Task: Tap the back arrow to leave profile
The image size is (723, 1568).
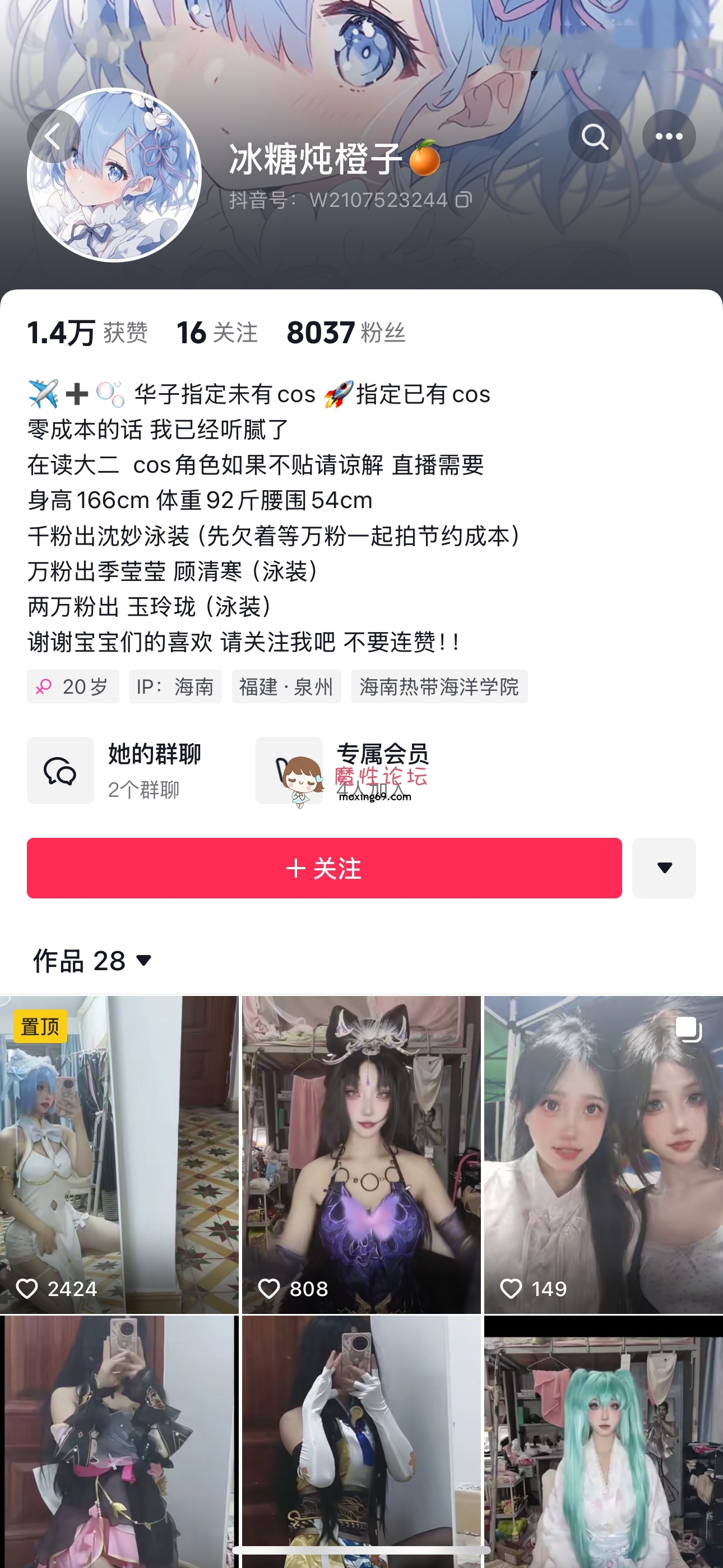Action: (x=52, y=137)
